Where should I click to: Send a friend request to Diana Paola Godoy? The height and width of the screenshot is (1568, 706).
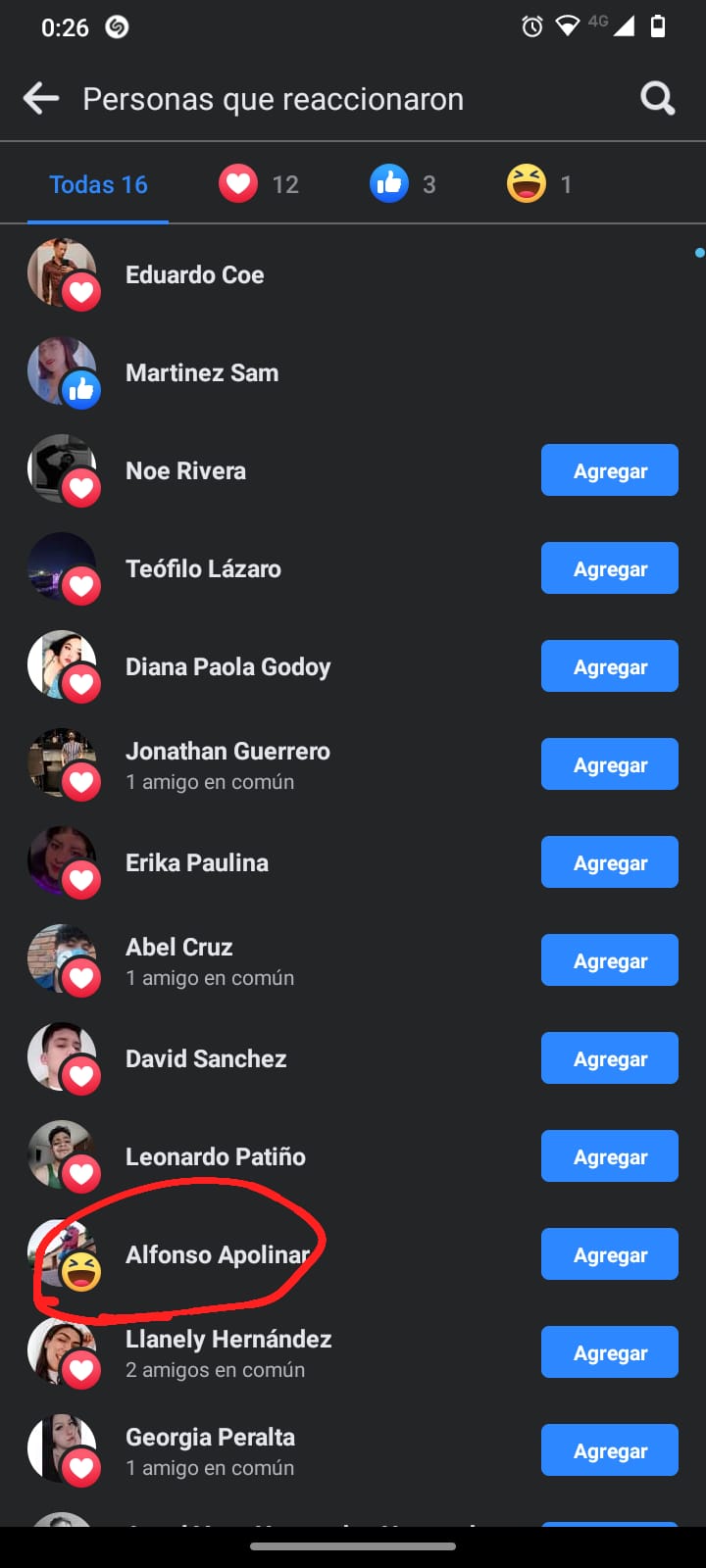point(609,666)
